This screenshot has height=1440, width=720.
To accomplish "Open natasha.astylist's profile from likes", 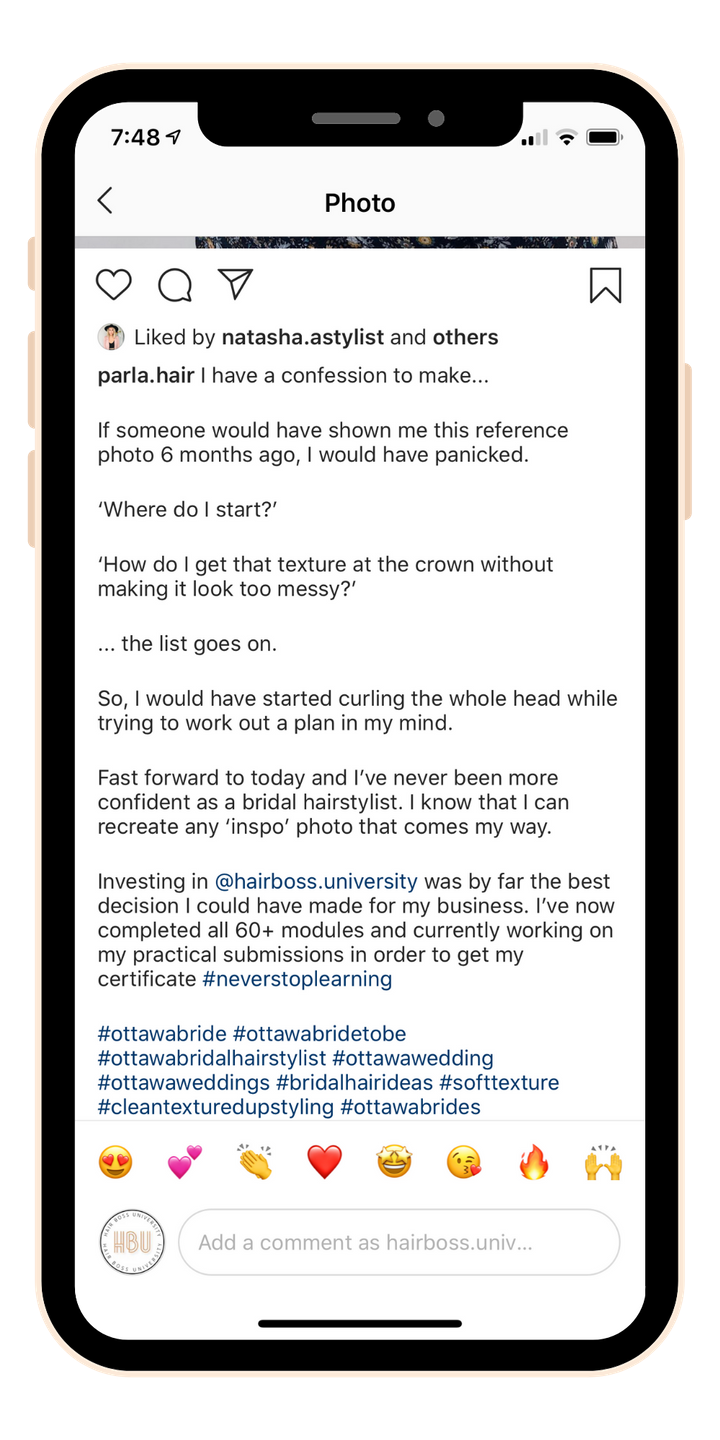I will [303, 338].
